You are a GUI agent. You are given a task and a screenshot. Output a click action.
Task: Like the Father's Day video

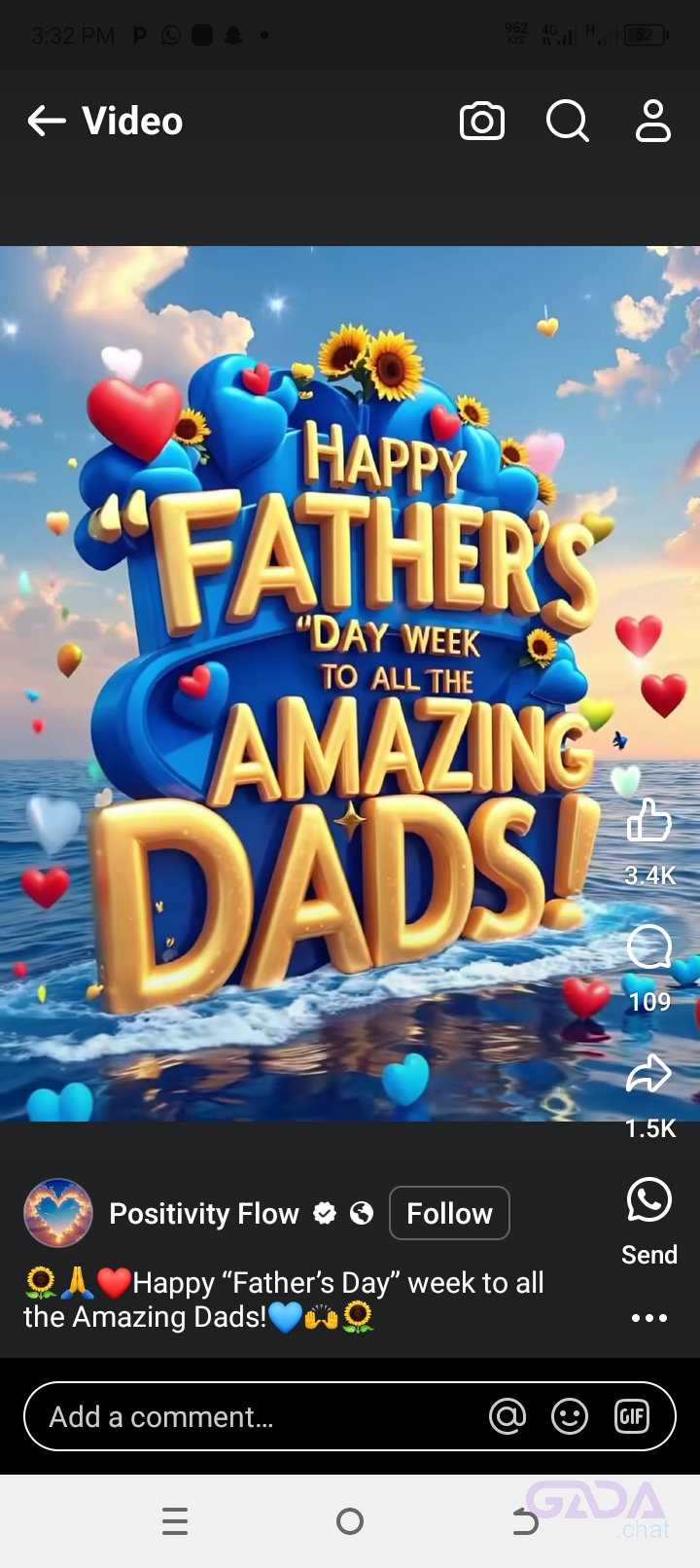(x=648, y=822)
